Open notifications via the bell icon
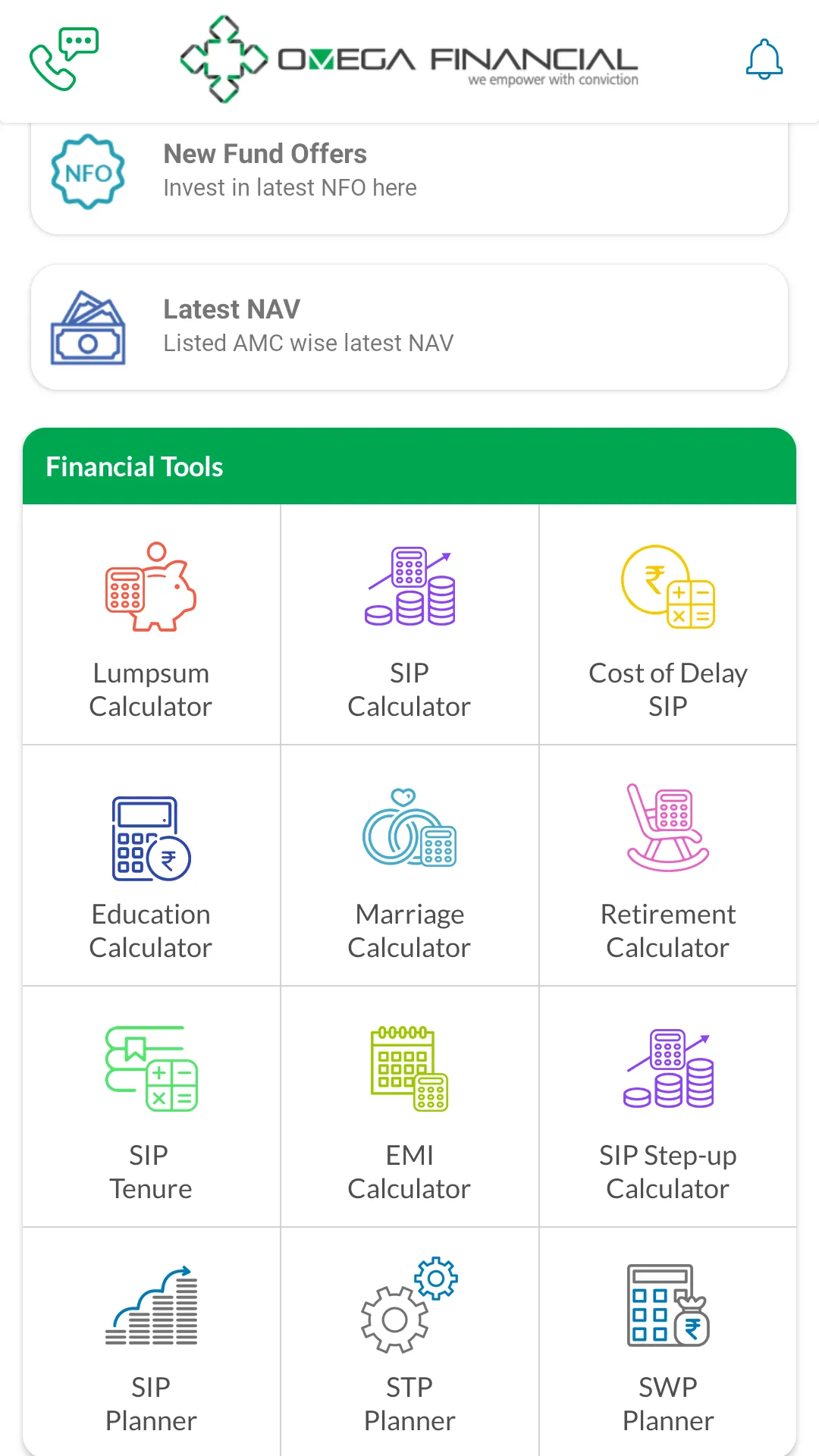This screenshot has width=819, height=1456. [x=764, y=60]
